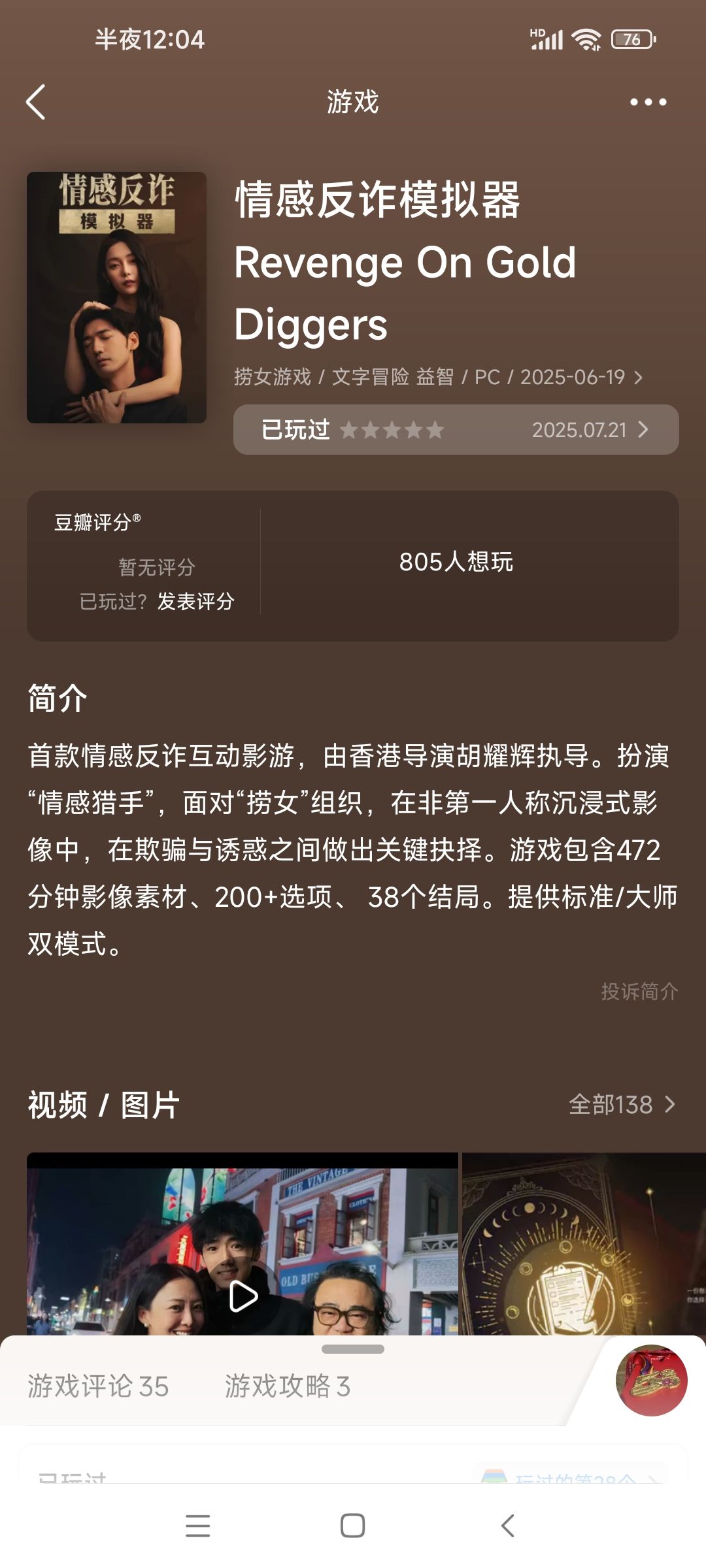Open the 已玩过 rating status bar
Viewport: 706px width, 1568px height.
pyautogui.click(x=456, y=429)
